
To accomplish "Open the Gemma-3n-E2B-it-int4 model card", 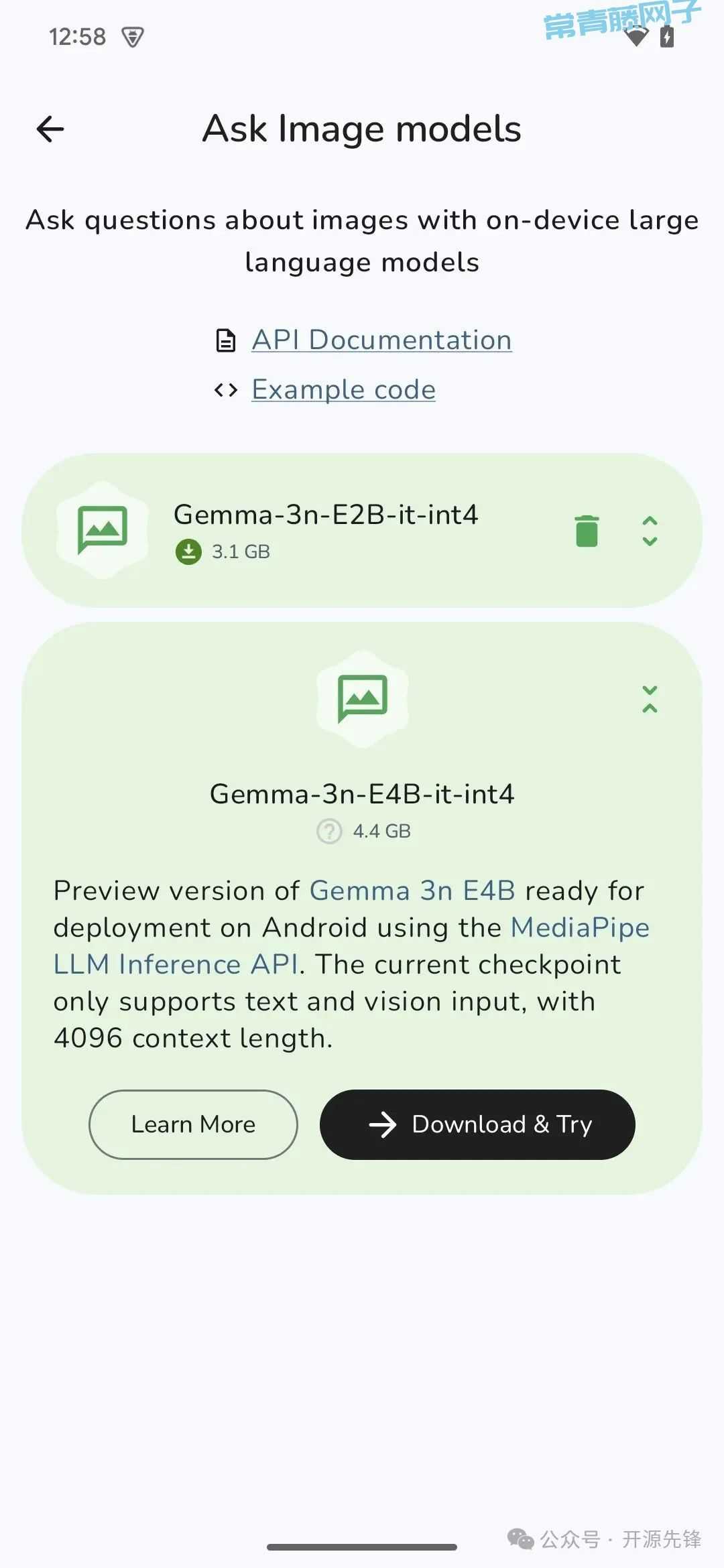I will tap(362, 531).
